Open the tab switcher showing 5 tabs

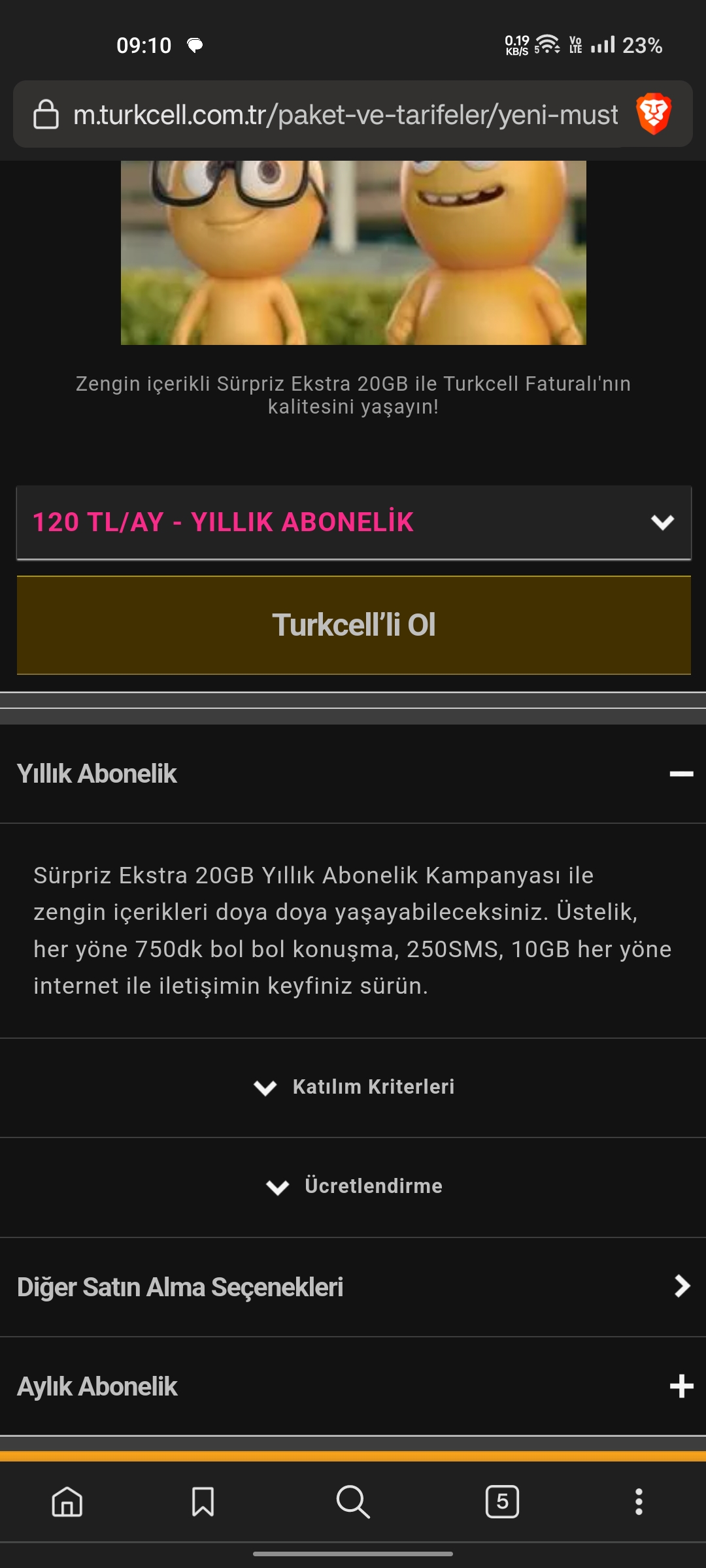pyautogui.click(x=502, y=1501)
